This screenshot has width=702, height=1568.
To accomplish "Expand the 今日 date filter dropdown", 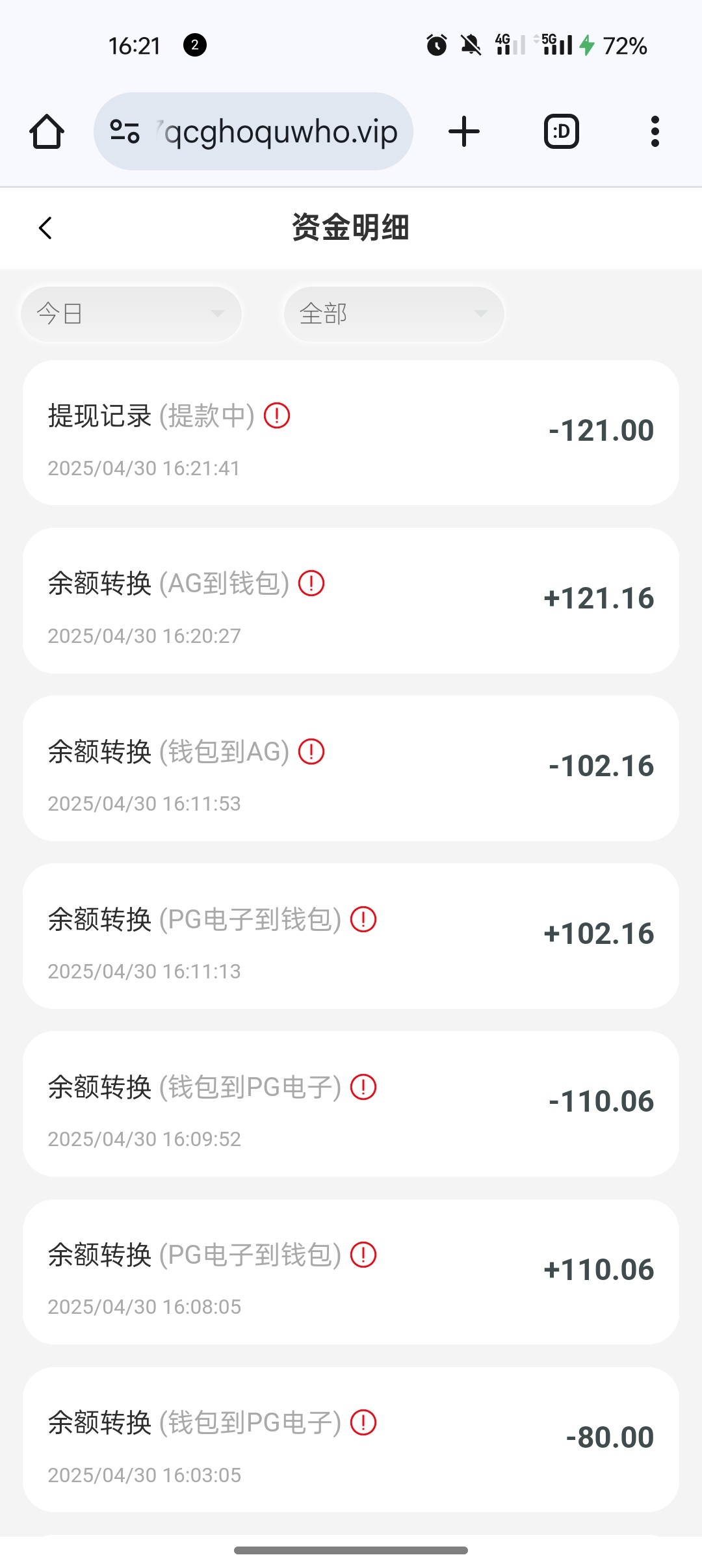I will coord(131,314).
